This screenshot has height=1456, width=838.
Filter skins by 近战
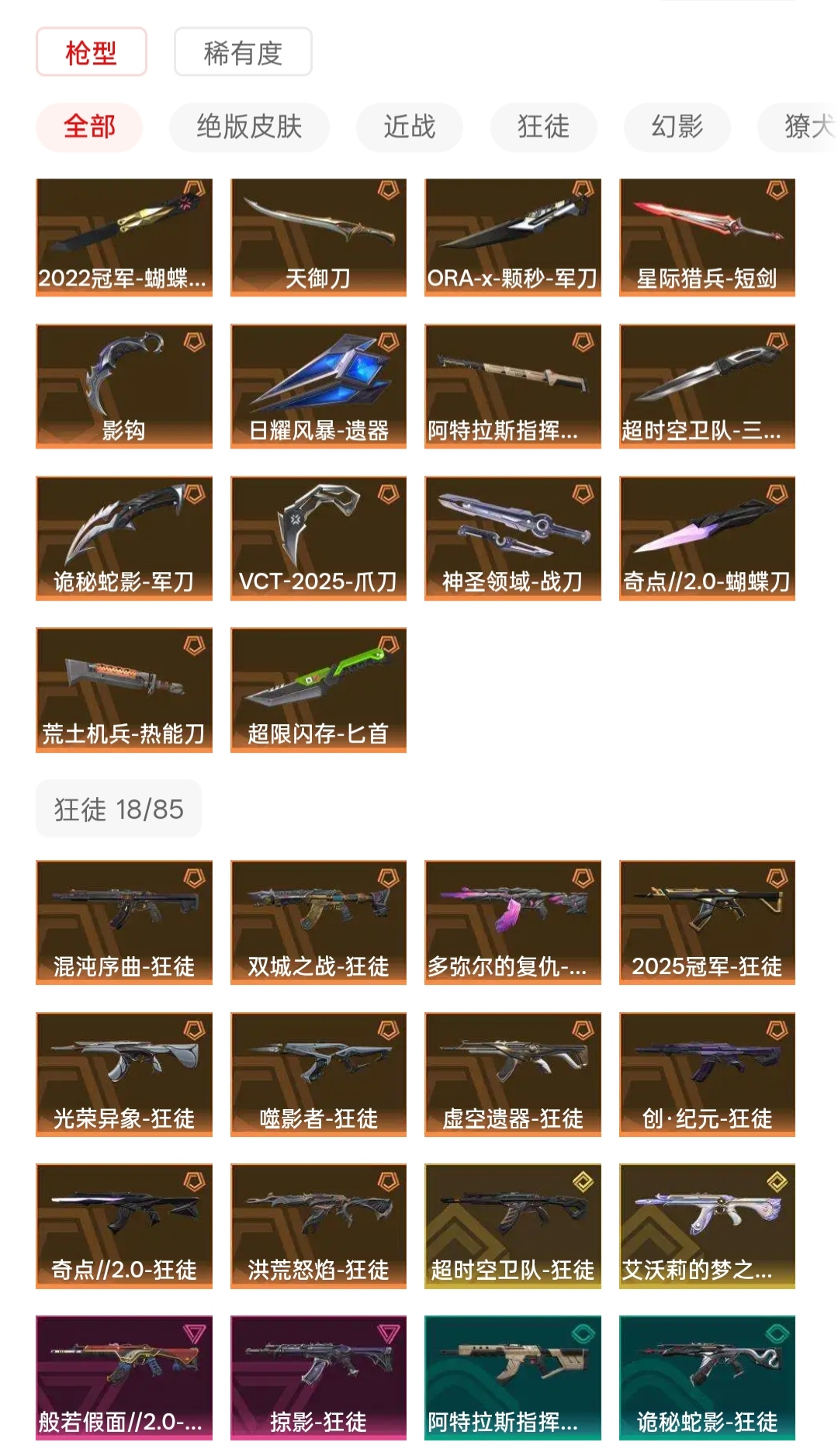pos(409,127)
